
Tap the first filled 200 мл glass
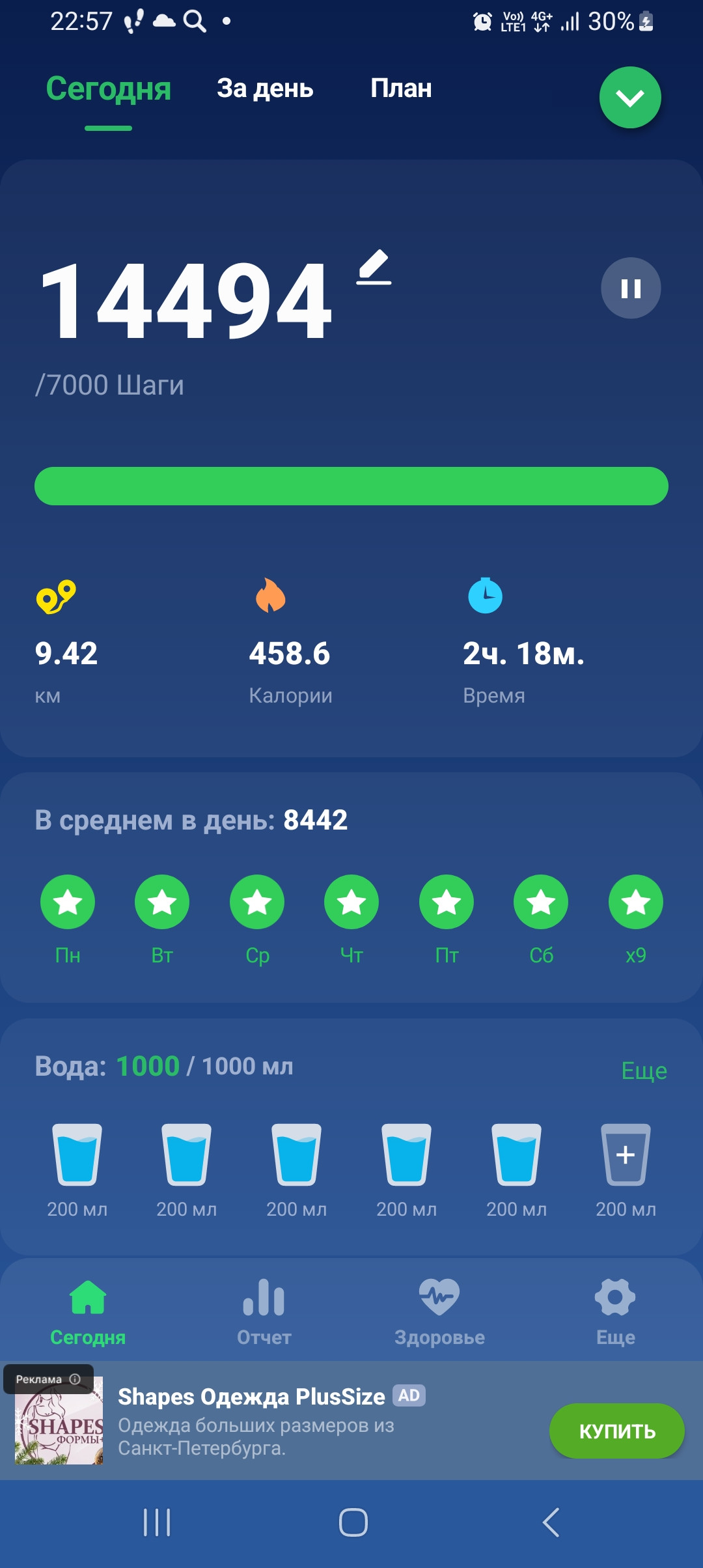click(x=77, y=1155)
